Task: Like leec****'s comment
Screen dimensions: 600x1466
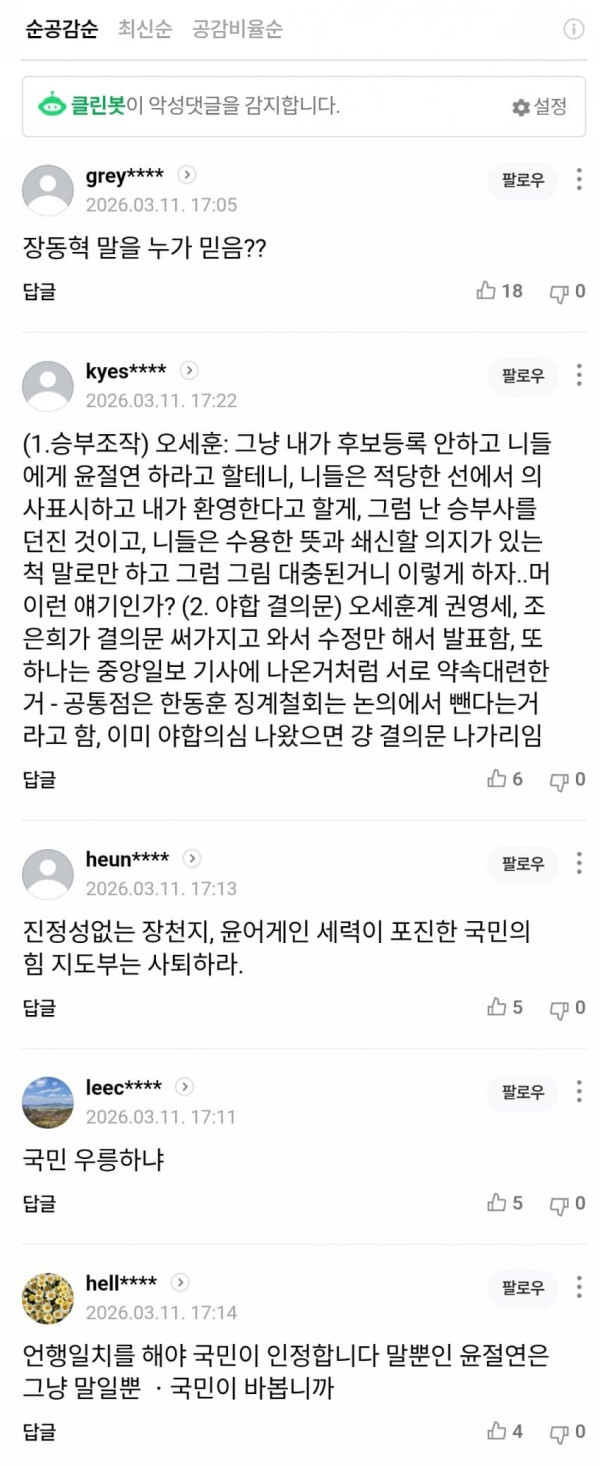Action: tap(505, 1203)
